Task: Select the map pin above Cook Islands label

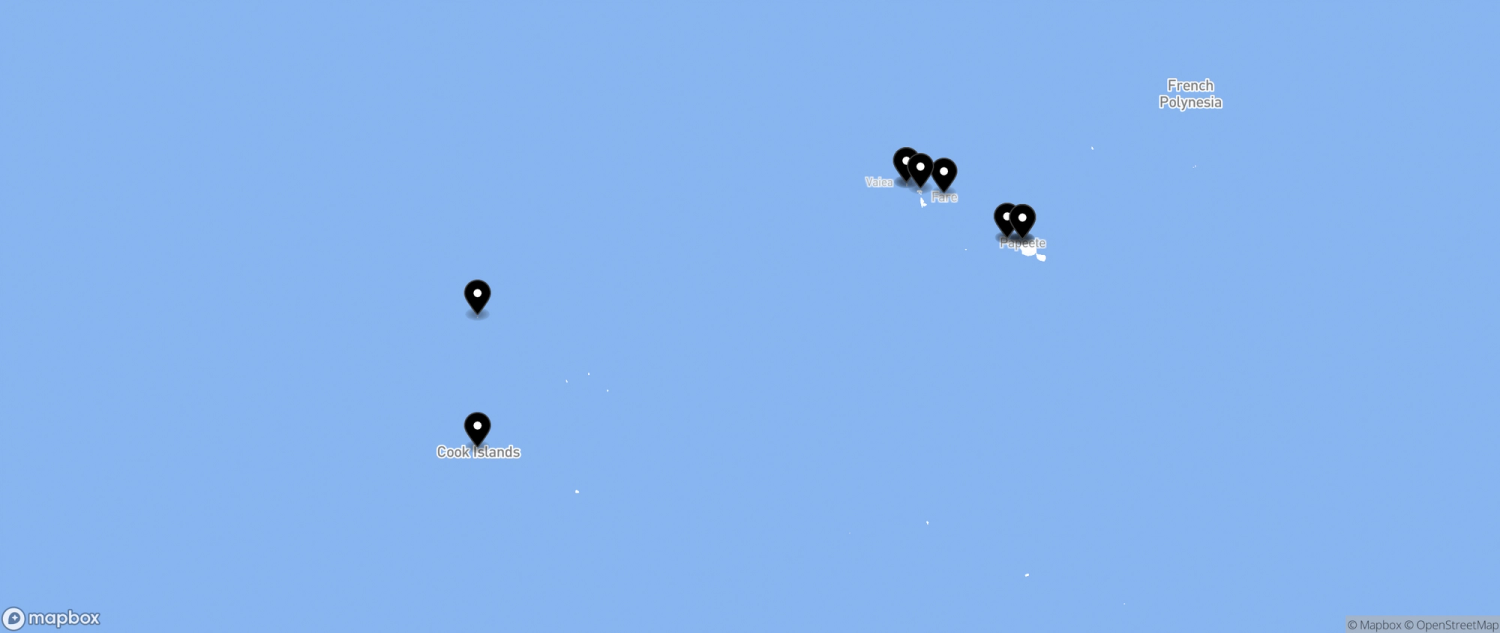Action: click(x=477, y=428)
